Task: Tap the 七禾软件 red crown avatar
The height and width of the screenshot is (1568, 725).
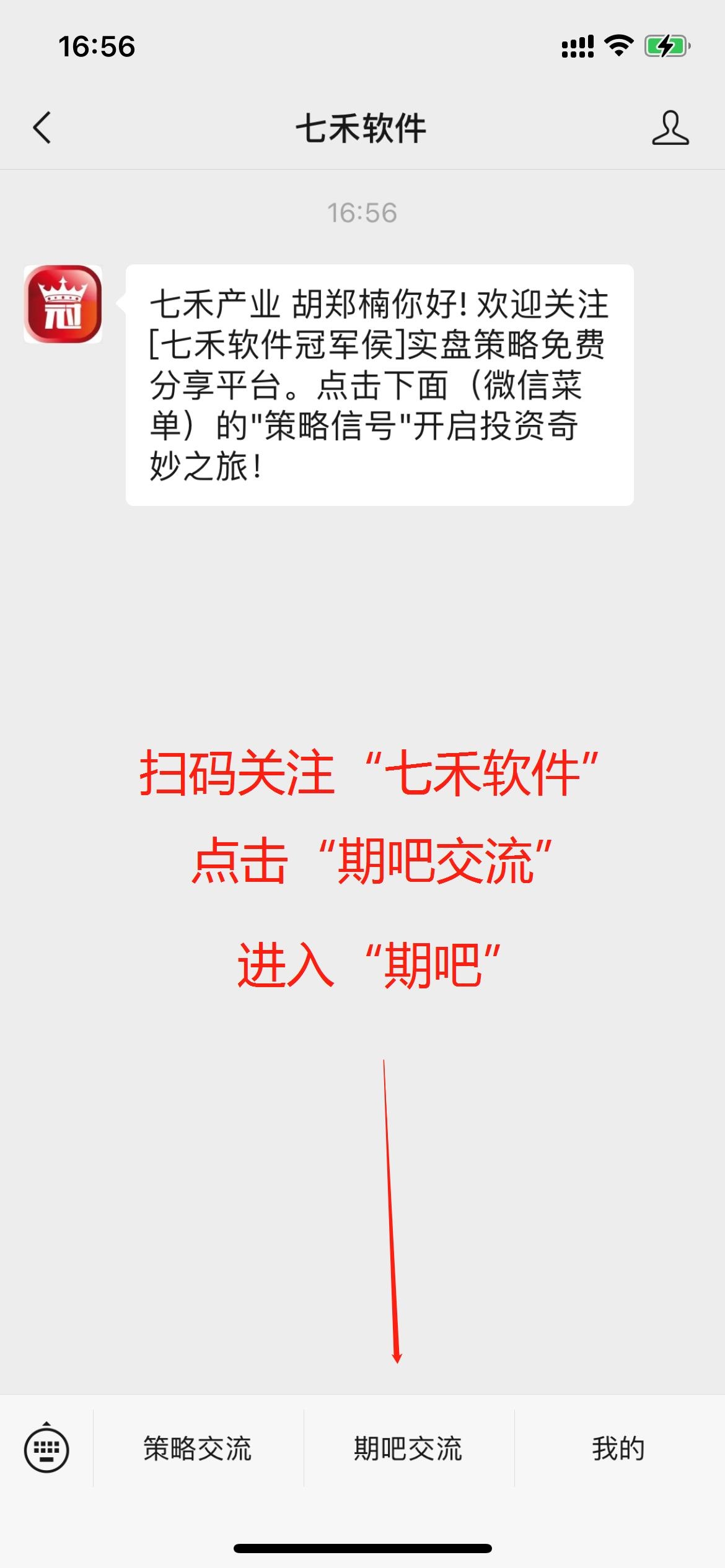Action: [x=63, y=304]
